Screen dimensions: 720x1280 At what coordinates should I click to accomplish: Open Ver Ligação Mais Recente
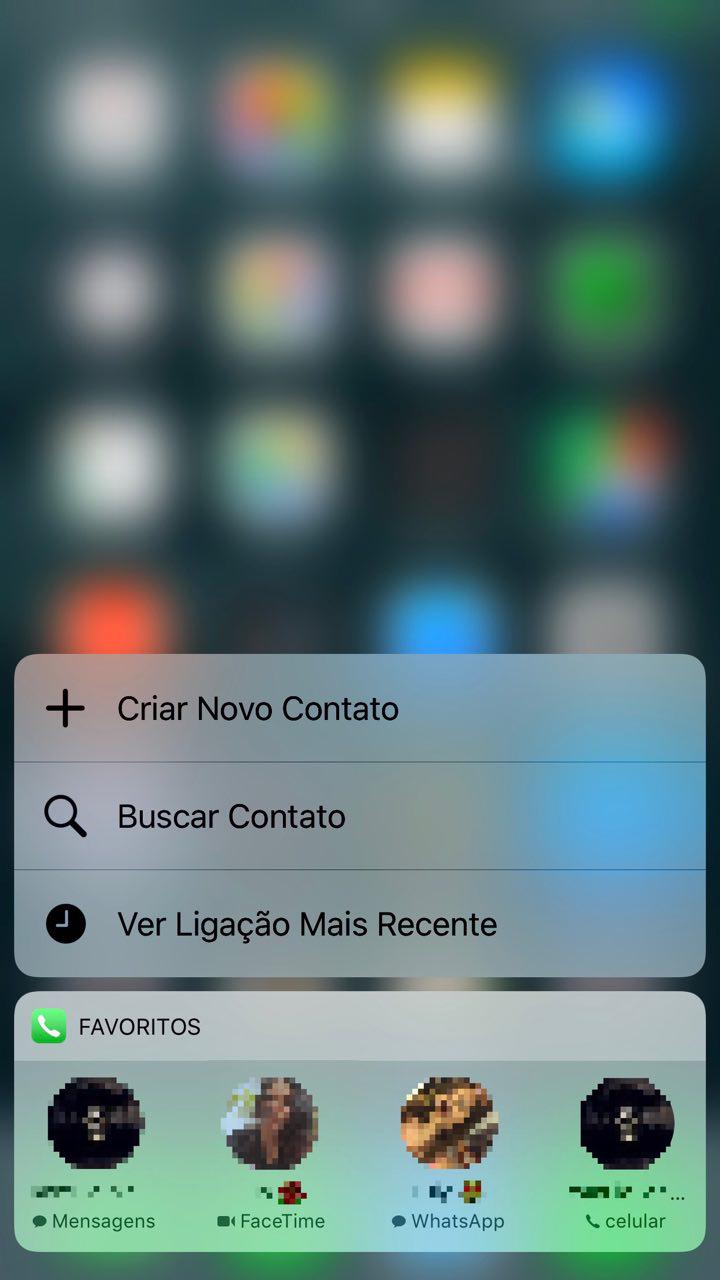point(360,924)
